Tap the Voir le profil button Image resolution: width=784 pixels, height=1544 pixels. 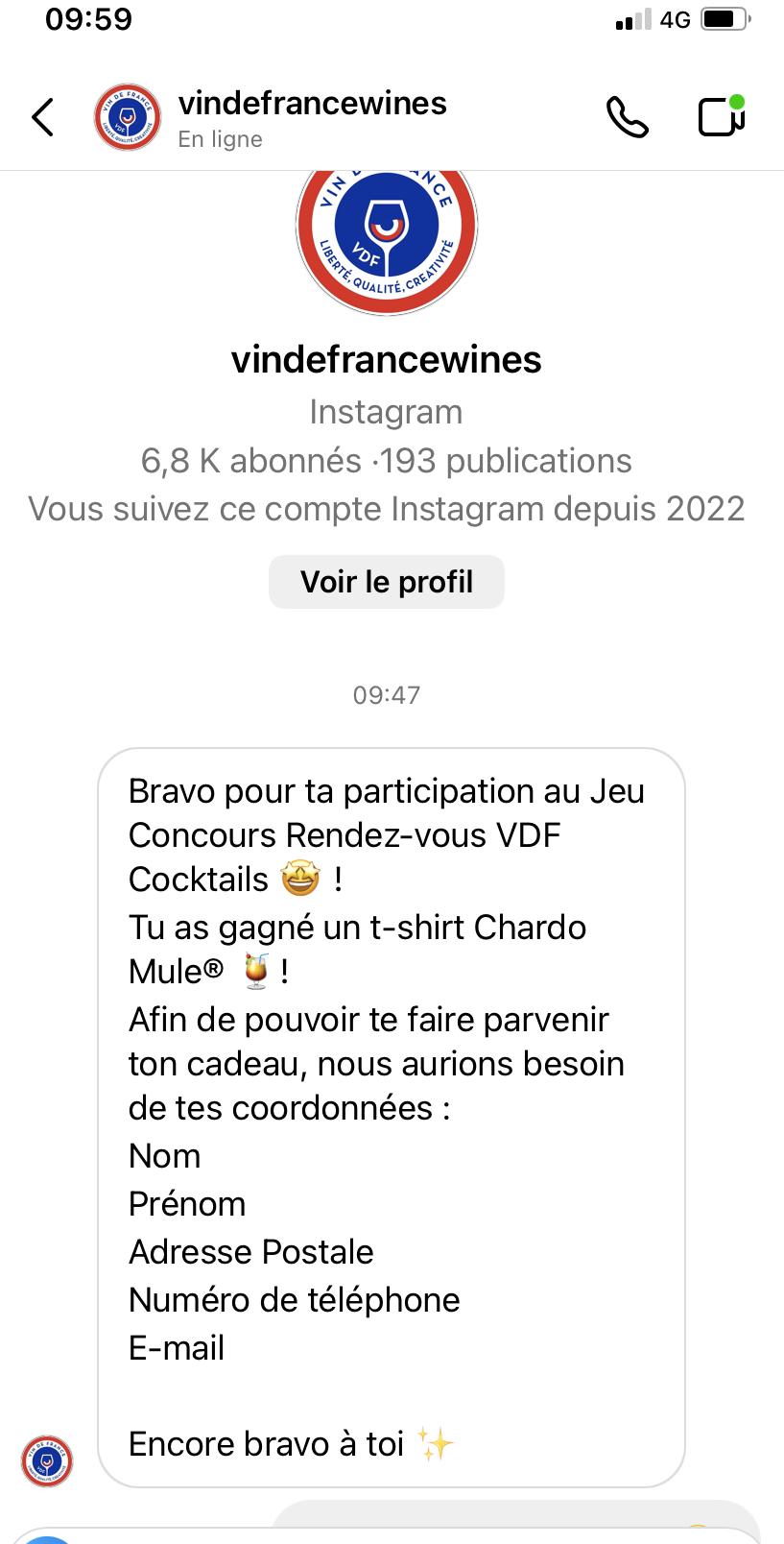tap(387, 582)
